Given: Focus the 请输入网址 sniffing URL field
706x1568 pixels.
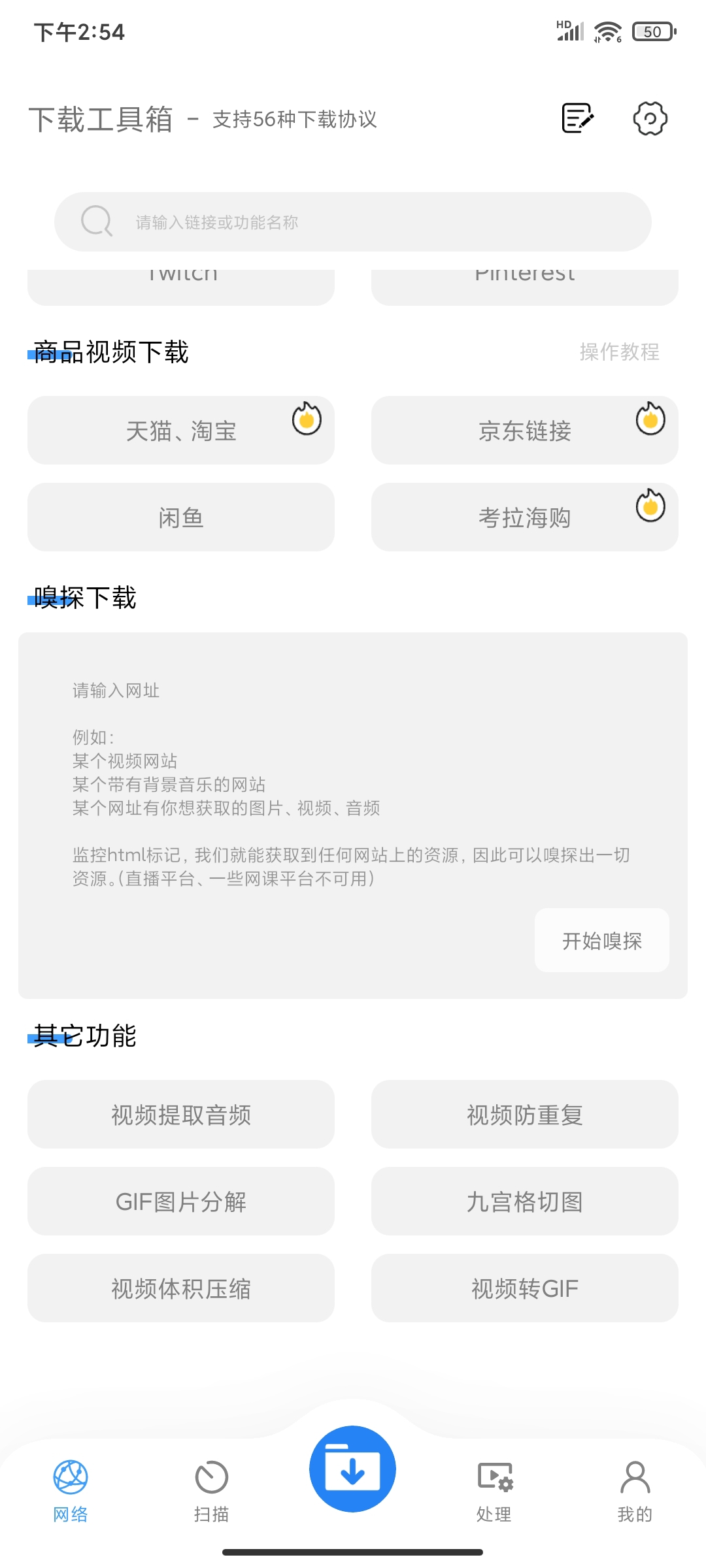Looking at the screenshot, I should pyautogui.click(x=353, y=784).
